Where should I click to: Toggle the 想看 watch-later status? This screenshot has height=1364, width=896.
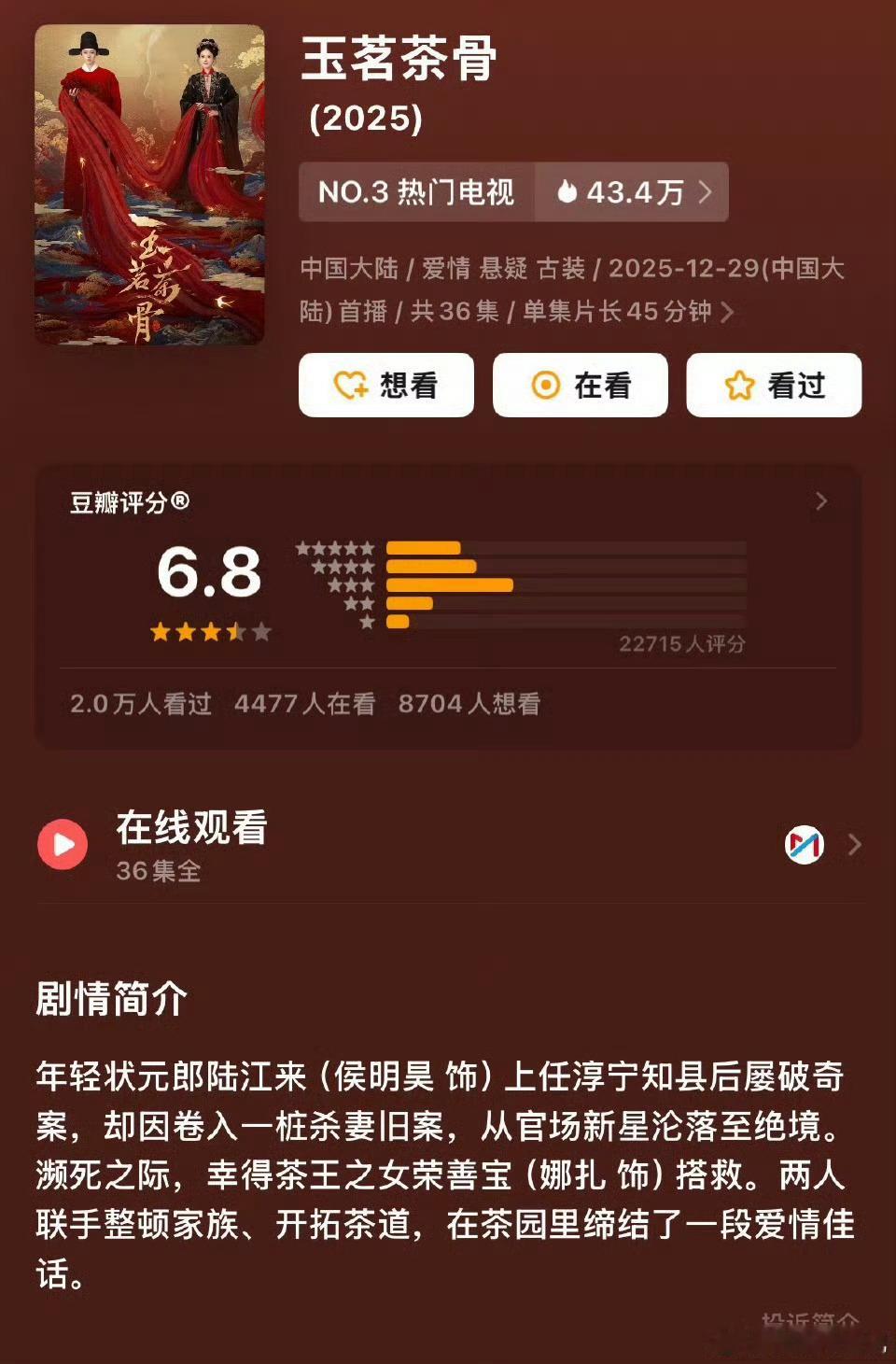tap(385, 384)
